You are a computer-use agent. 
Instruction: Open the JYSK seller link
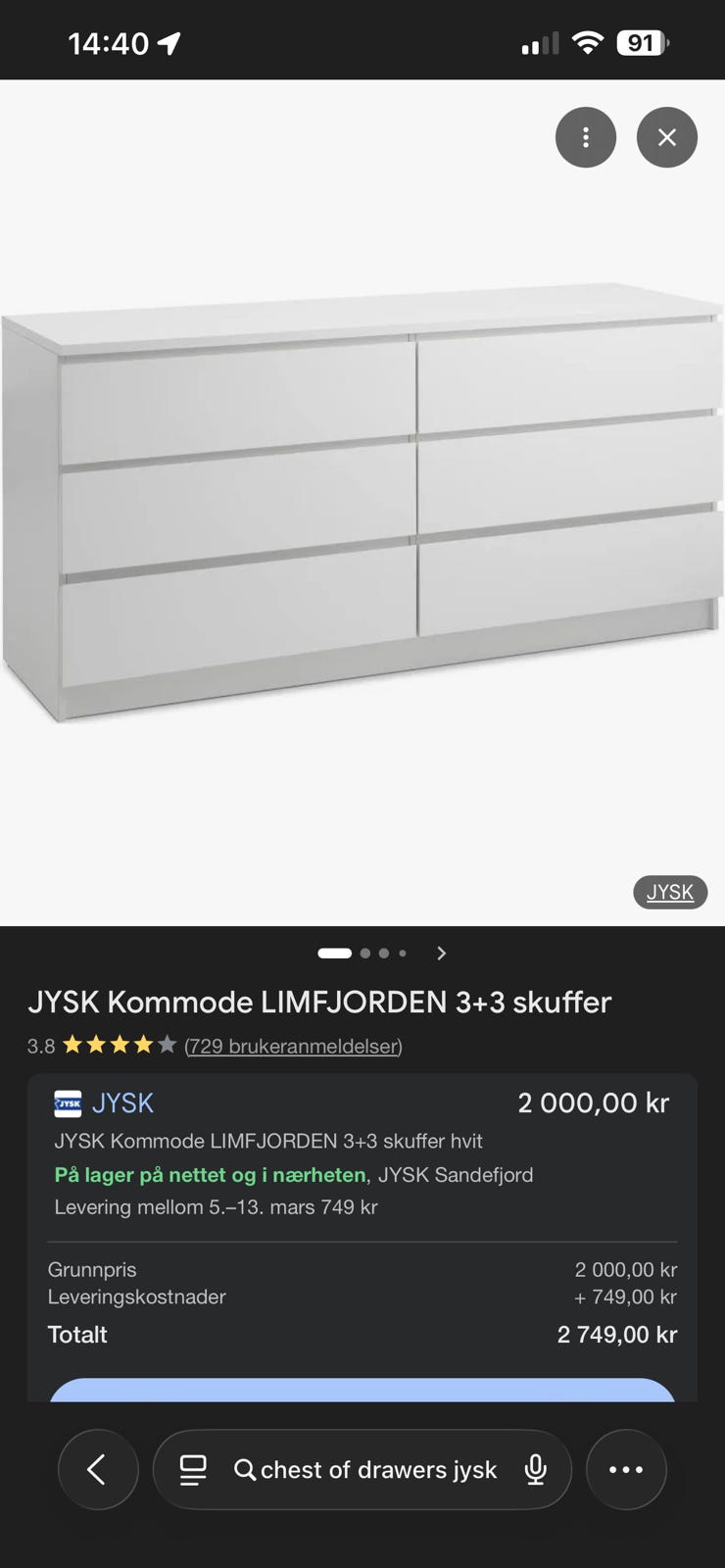(122, 1102)
